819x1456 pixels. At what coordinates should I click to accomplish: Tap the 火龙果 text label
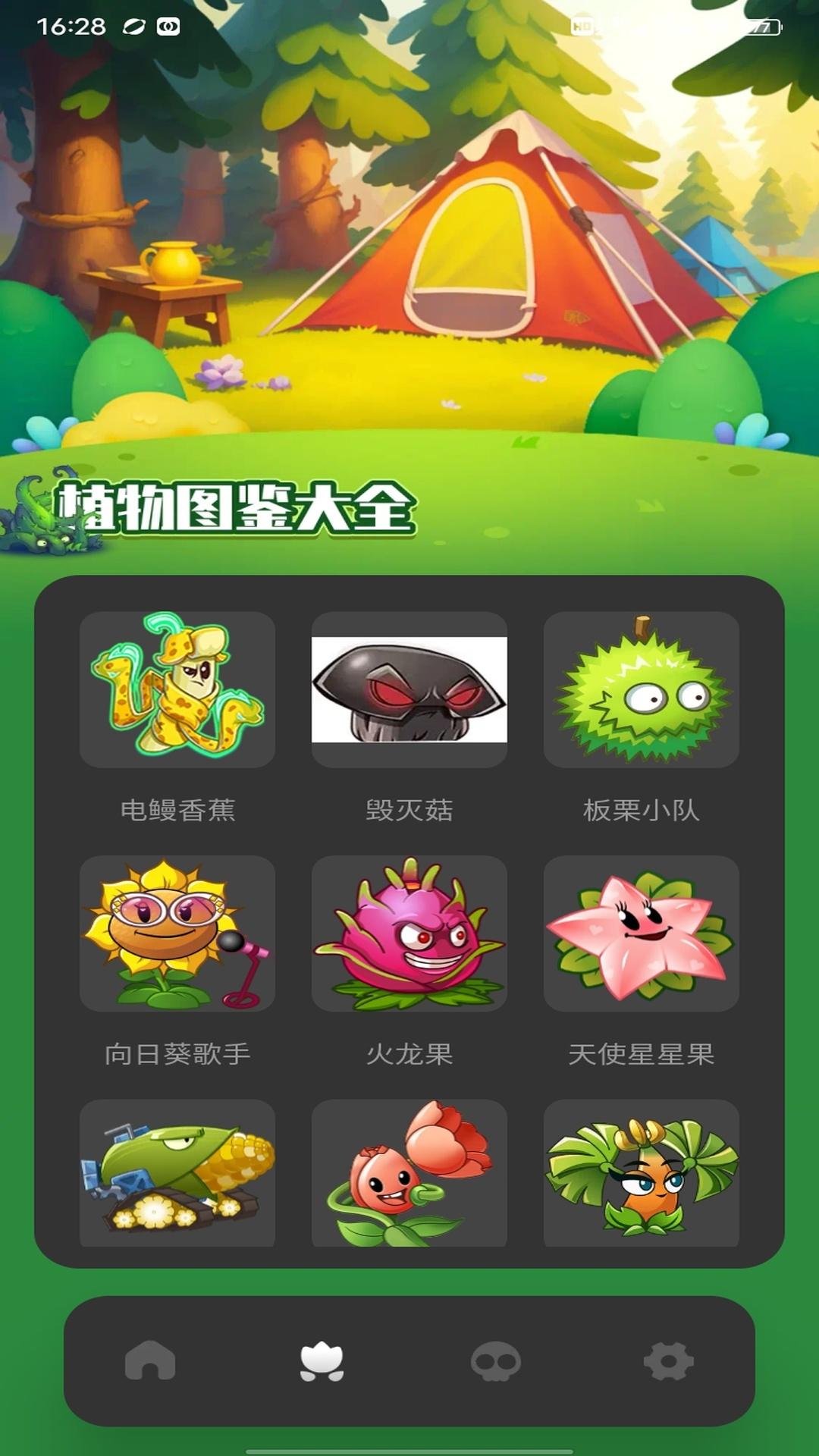coord(409,1054)
